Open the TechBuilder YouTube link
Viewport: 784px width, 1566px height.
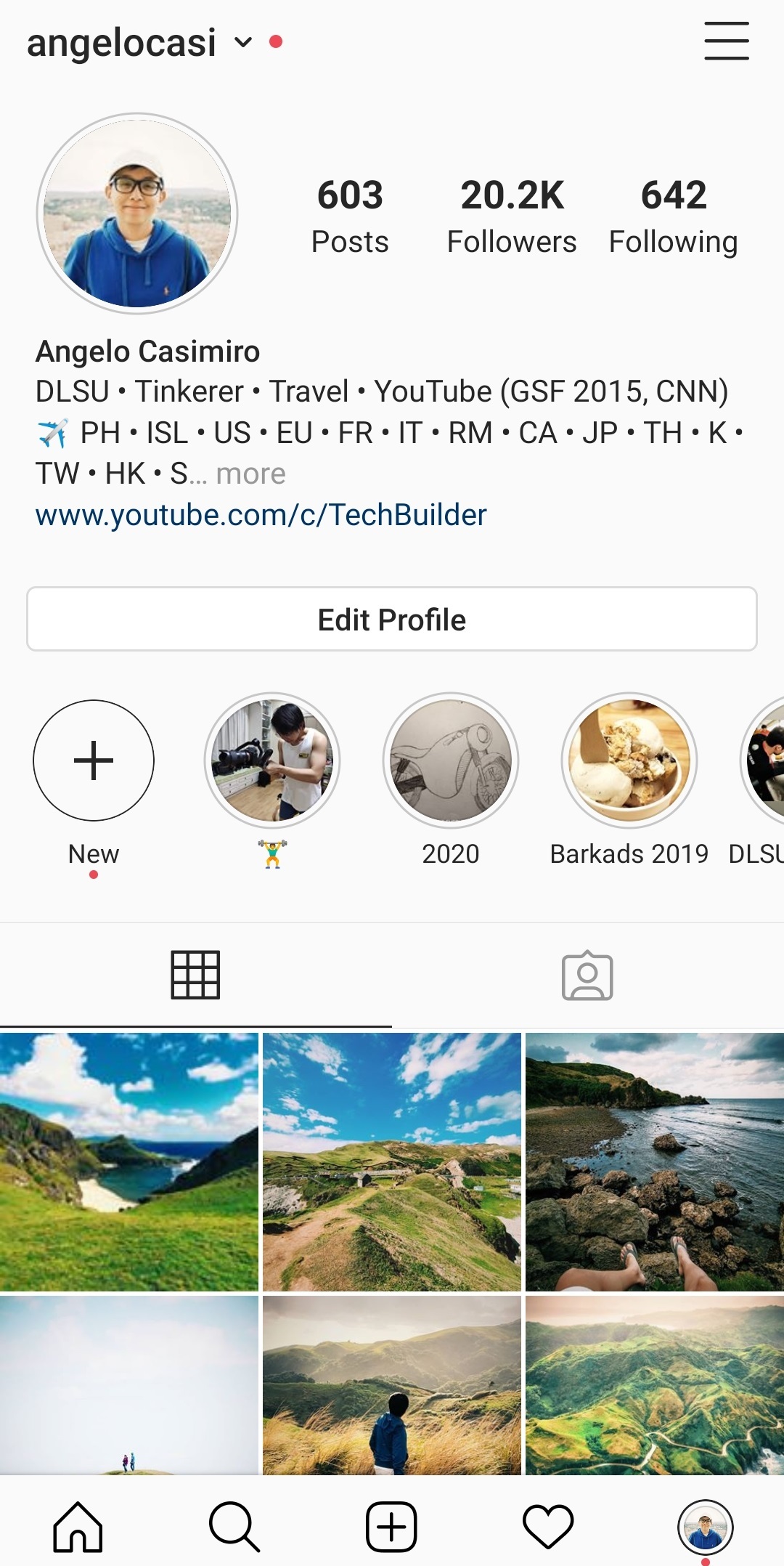tap(261, 515)
